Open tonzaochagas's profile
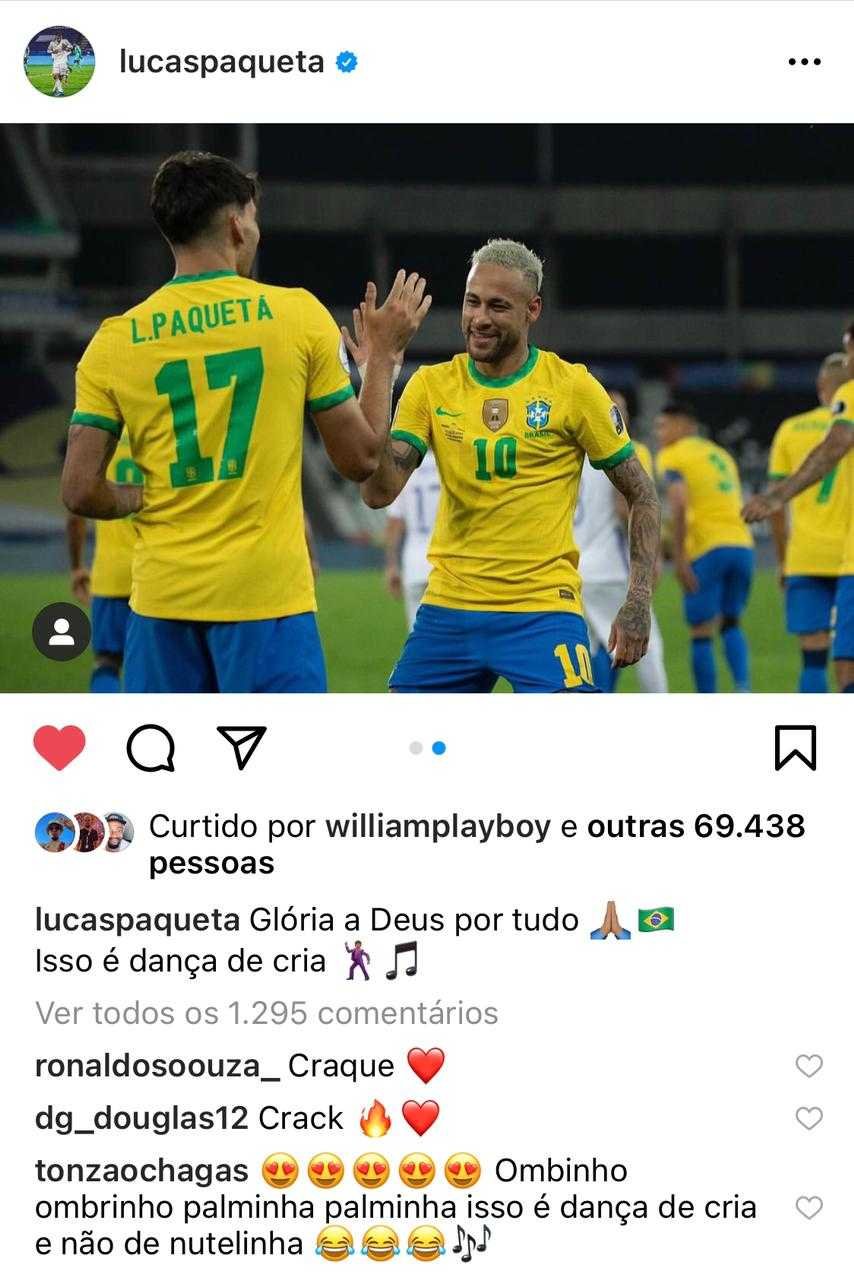Image resolution: width=854 pixels, height=1280 pixels. click(141, 1171)
